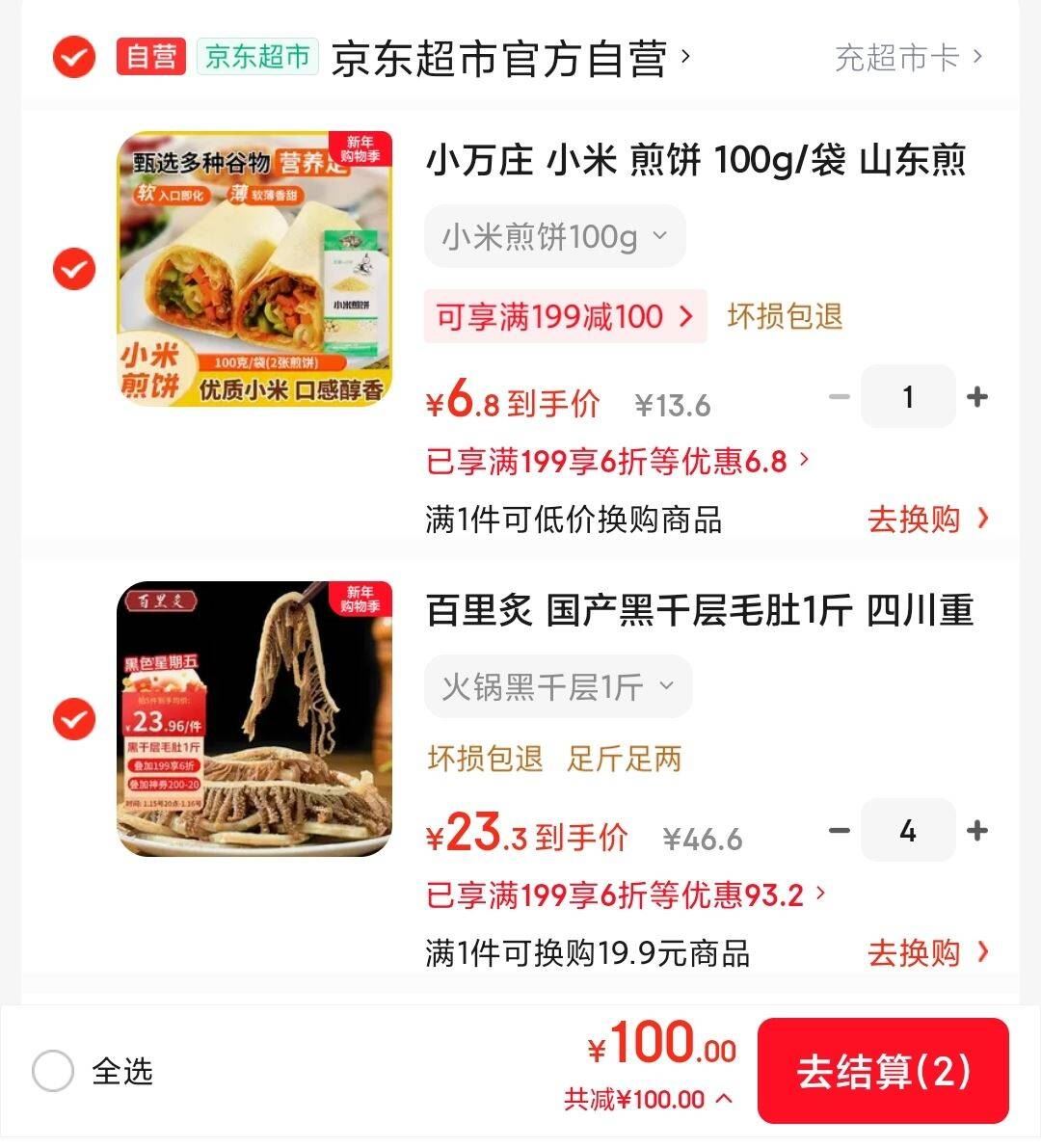Tap the plus icon to increase 毛肚 quantity
Screen dimensions: 1041x1148
point(977,830)
